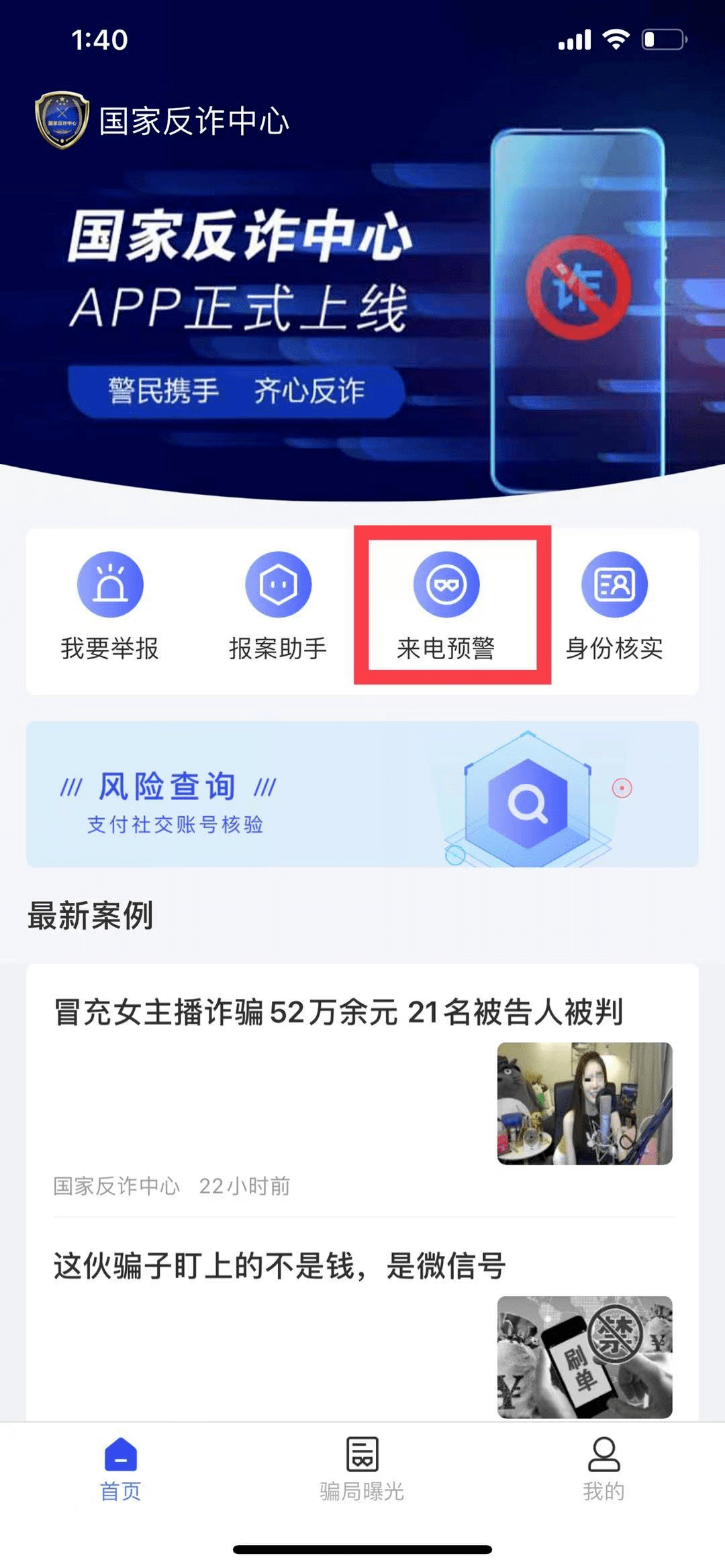This screenshot has width=725, height=1568.
Task: Switch to the 我的 tab
Action: [603, 1469]
